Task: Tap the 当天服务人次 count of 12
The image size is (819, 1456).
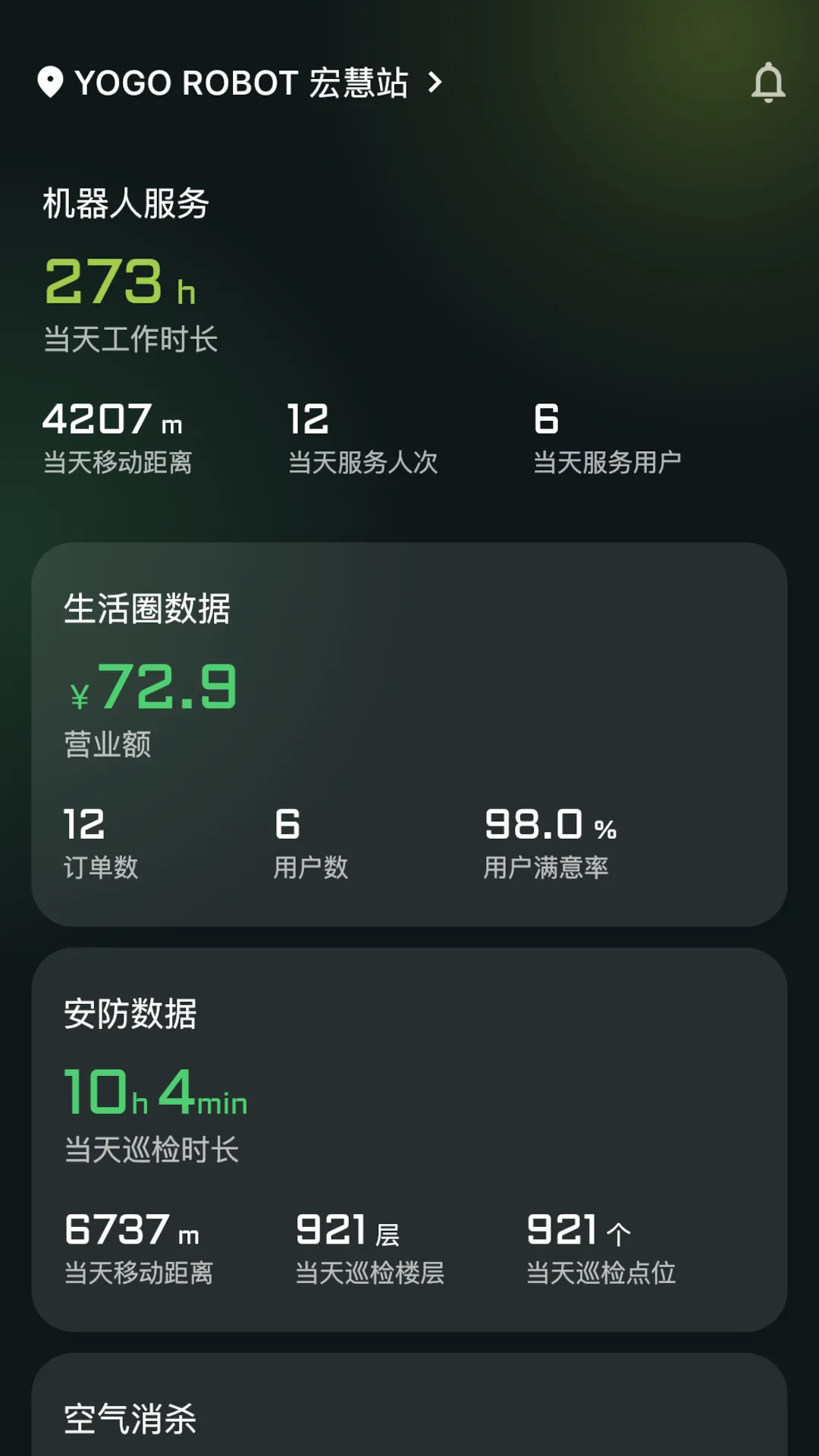Action: coord(306,417)
